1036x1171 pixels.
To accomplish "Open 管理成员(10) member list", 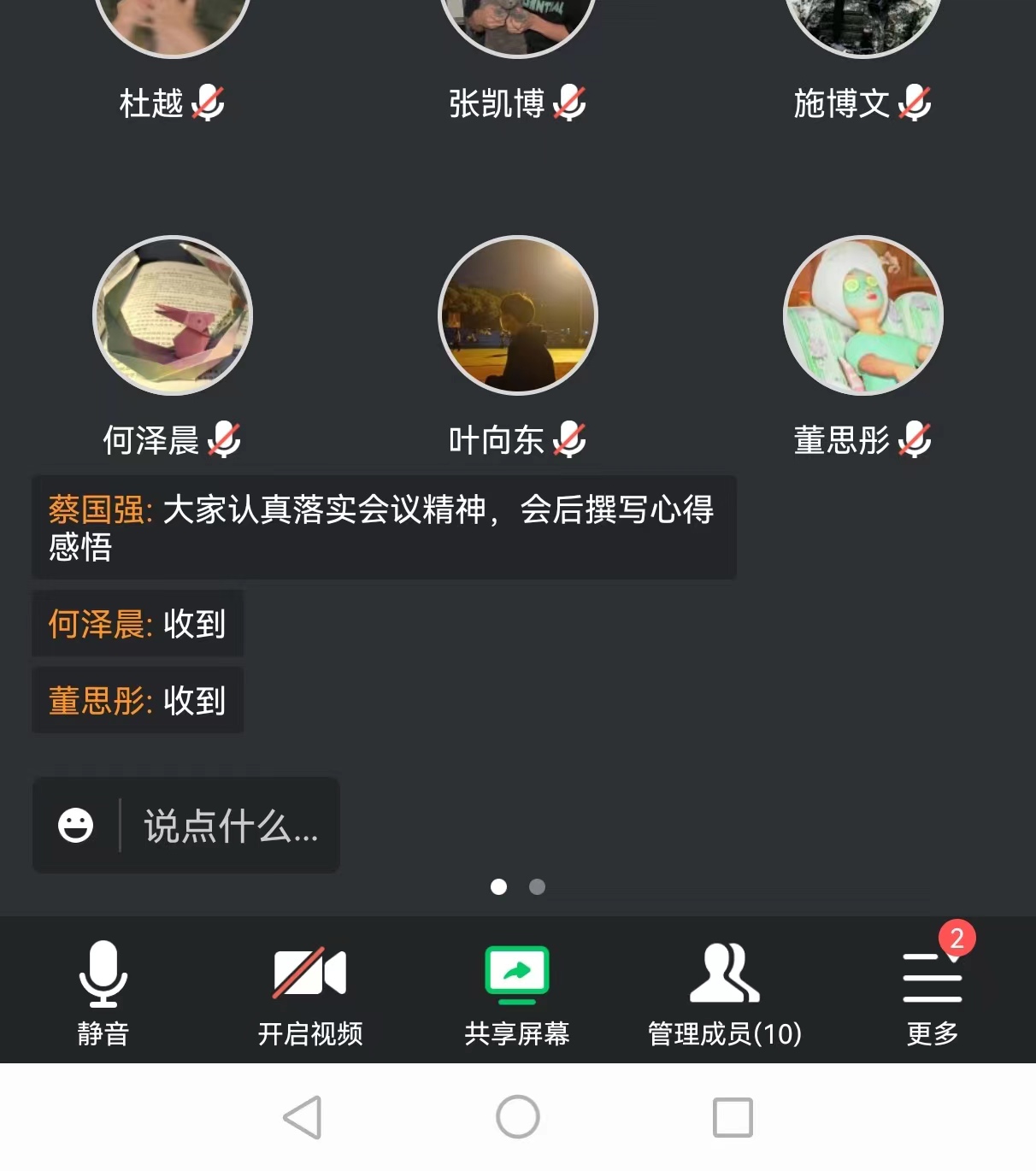I will (724, 992).
